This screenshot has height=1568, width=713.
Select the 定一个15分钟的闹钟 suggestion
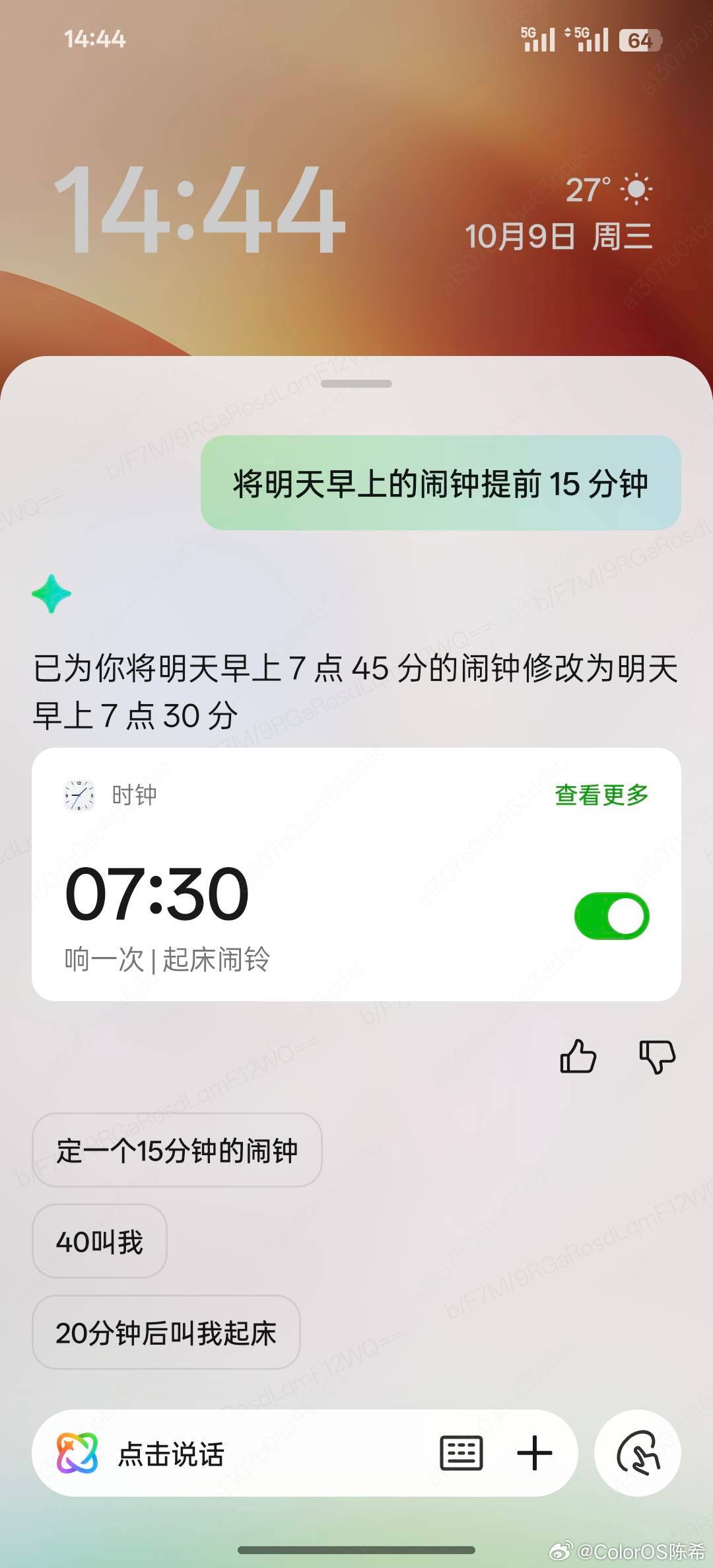(176, 1151)
